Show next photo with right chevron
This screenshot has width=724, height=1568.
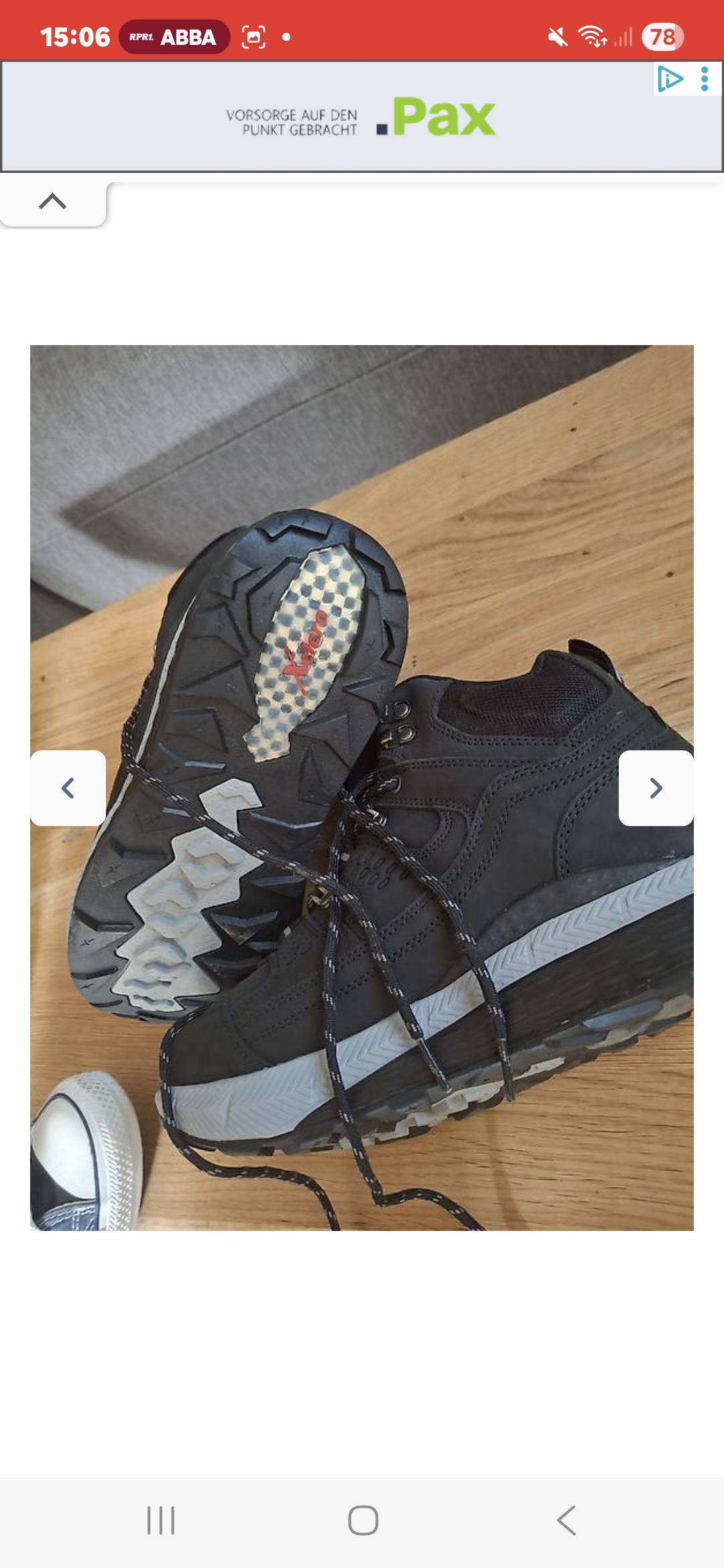[x=655, y=789]
